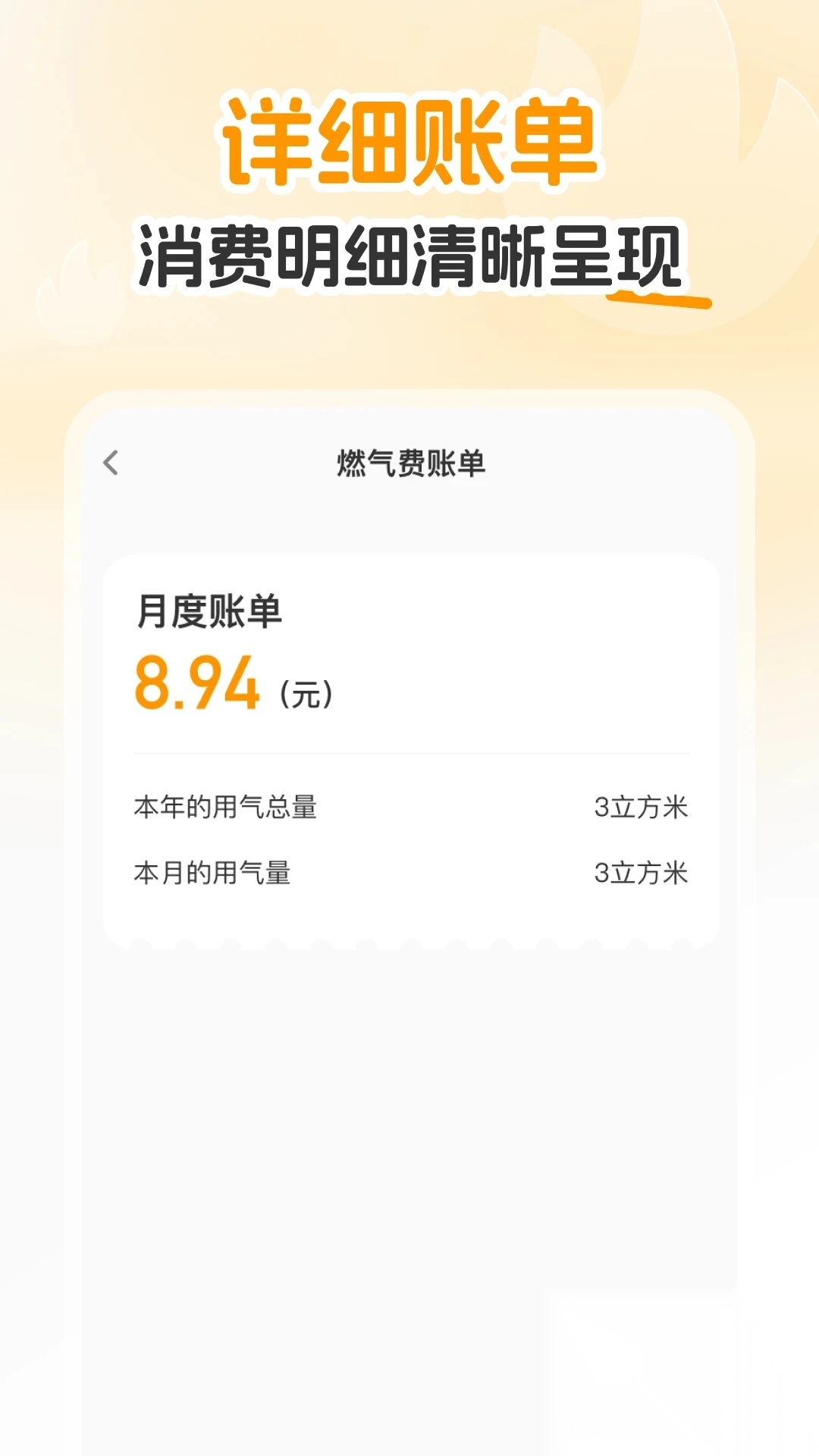Image resolution: width=819 pixels, height=1456 pixels.
Task: Click the 消费明细清晰呈现 subtitle
Action: 409,254
